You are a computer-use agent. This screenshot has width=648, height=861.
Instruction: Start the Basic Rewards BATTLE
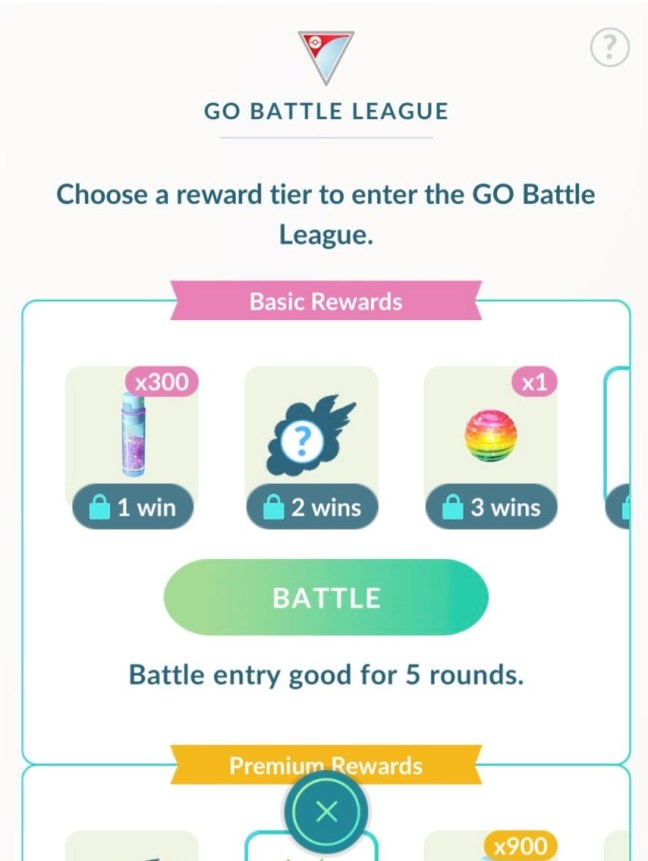tap(326, 597)
